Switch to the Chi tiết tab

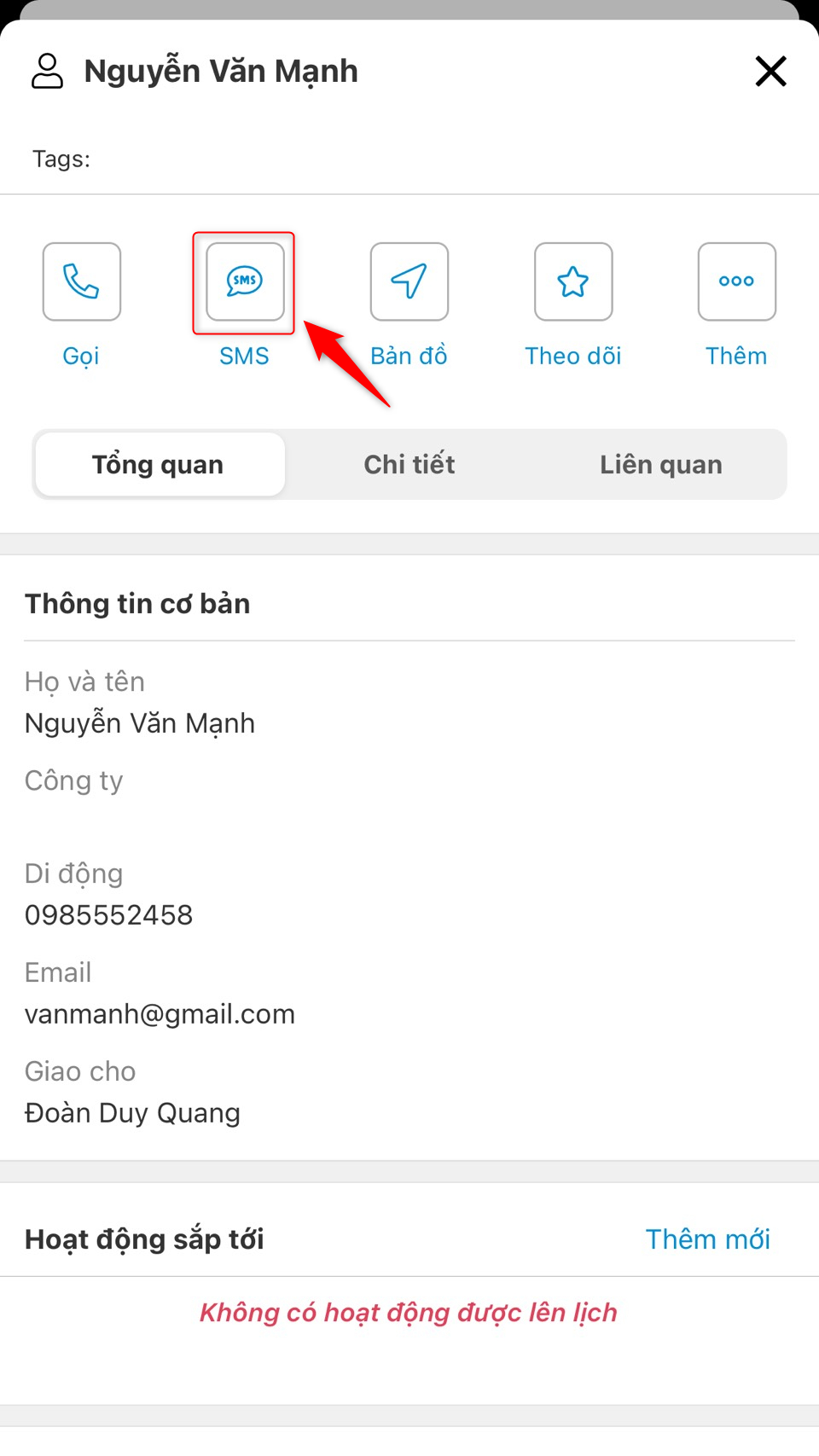pos(409,465)
